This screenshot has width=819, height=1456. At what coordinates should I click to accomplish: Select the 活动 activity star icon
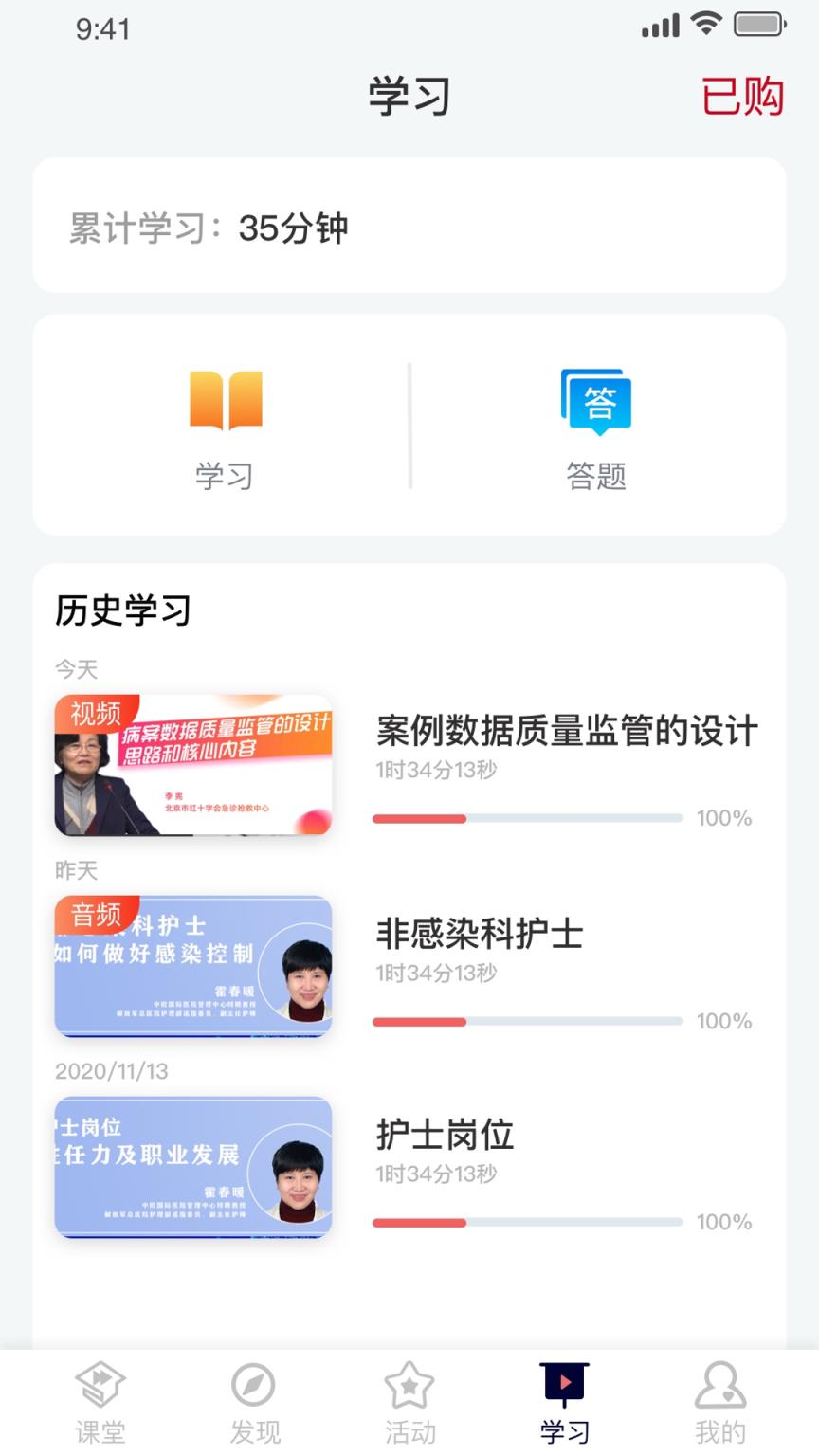click(409, 1392)
